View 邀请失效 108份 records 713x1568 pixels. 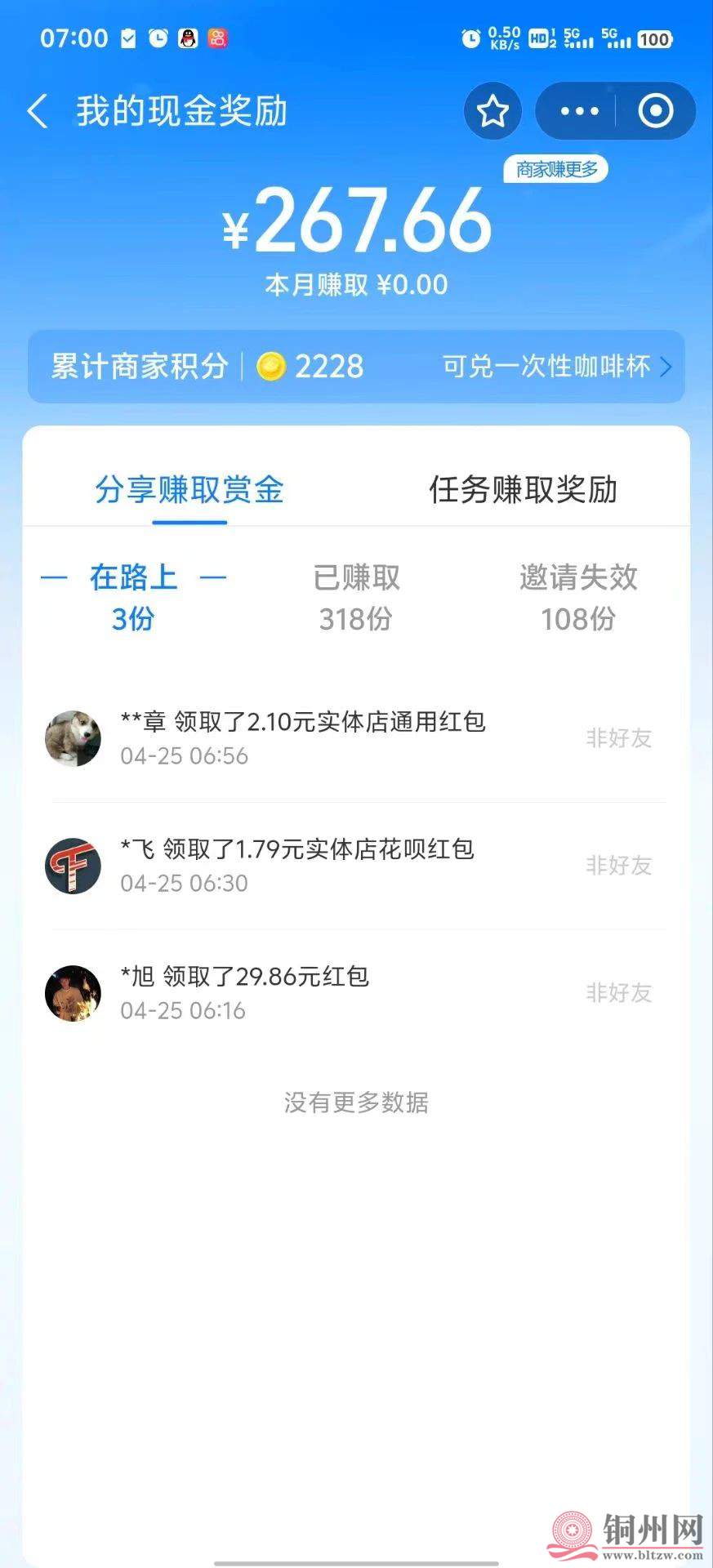(x=578, y=597)
